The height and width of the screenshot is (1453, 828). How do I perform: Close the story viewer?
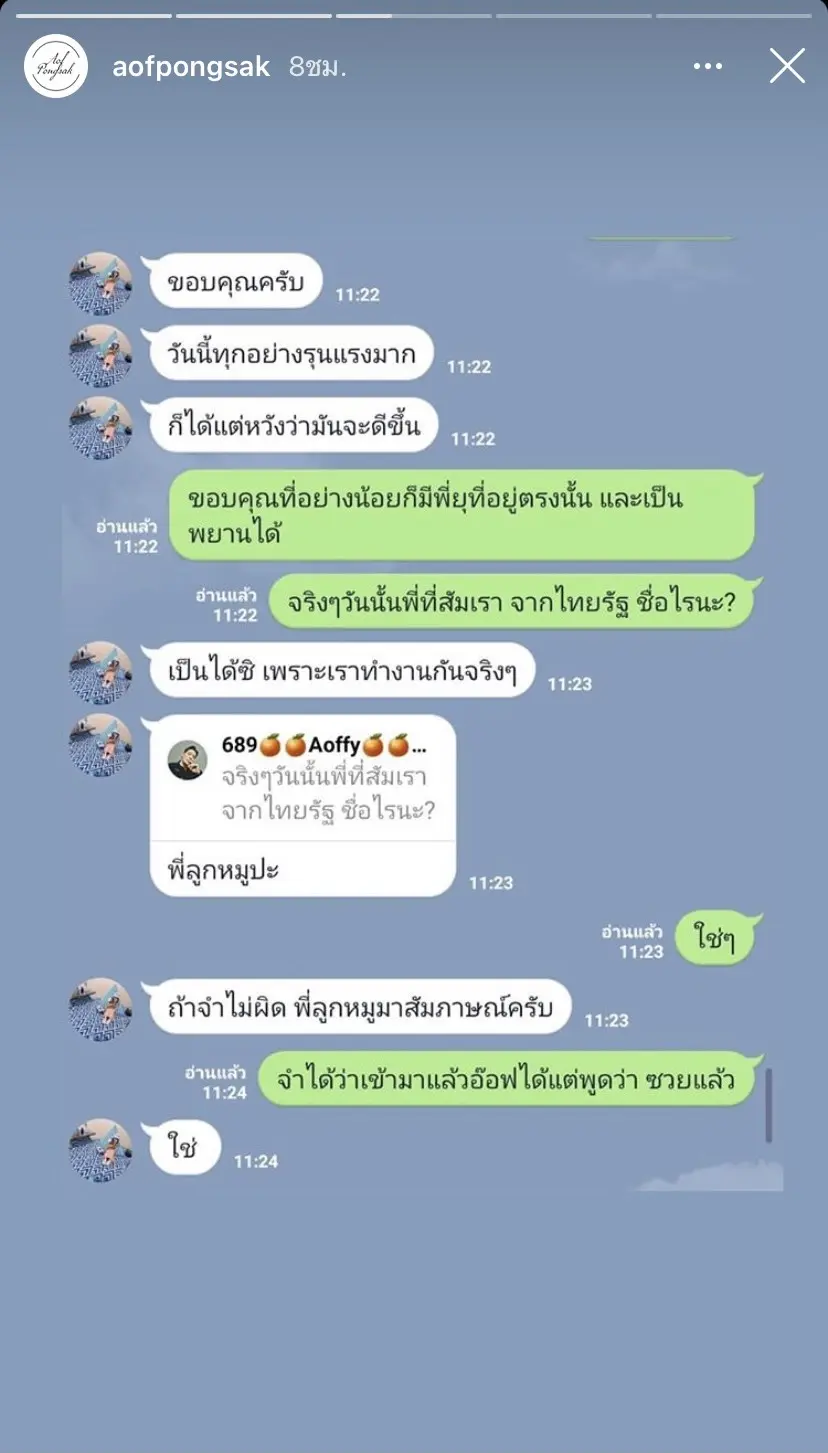(x=787, y=66)
